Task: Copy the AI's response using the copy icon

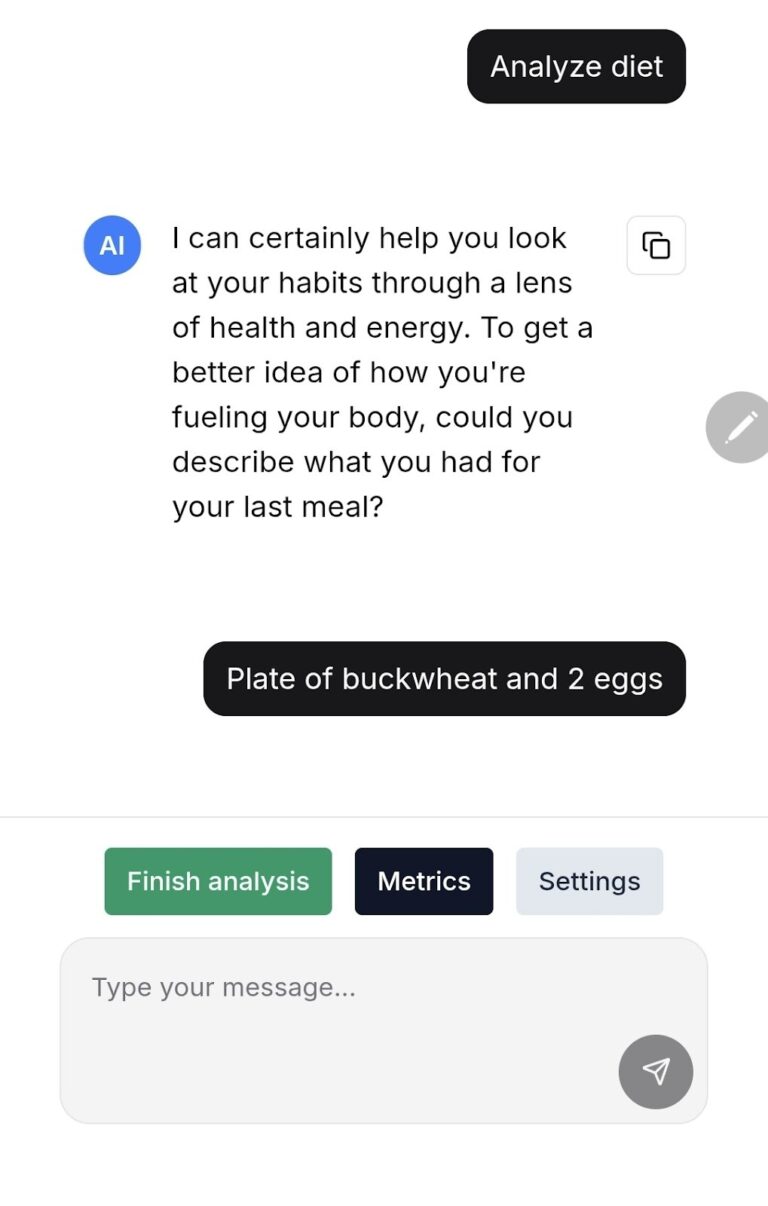Action: (x=655, y=245)
